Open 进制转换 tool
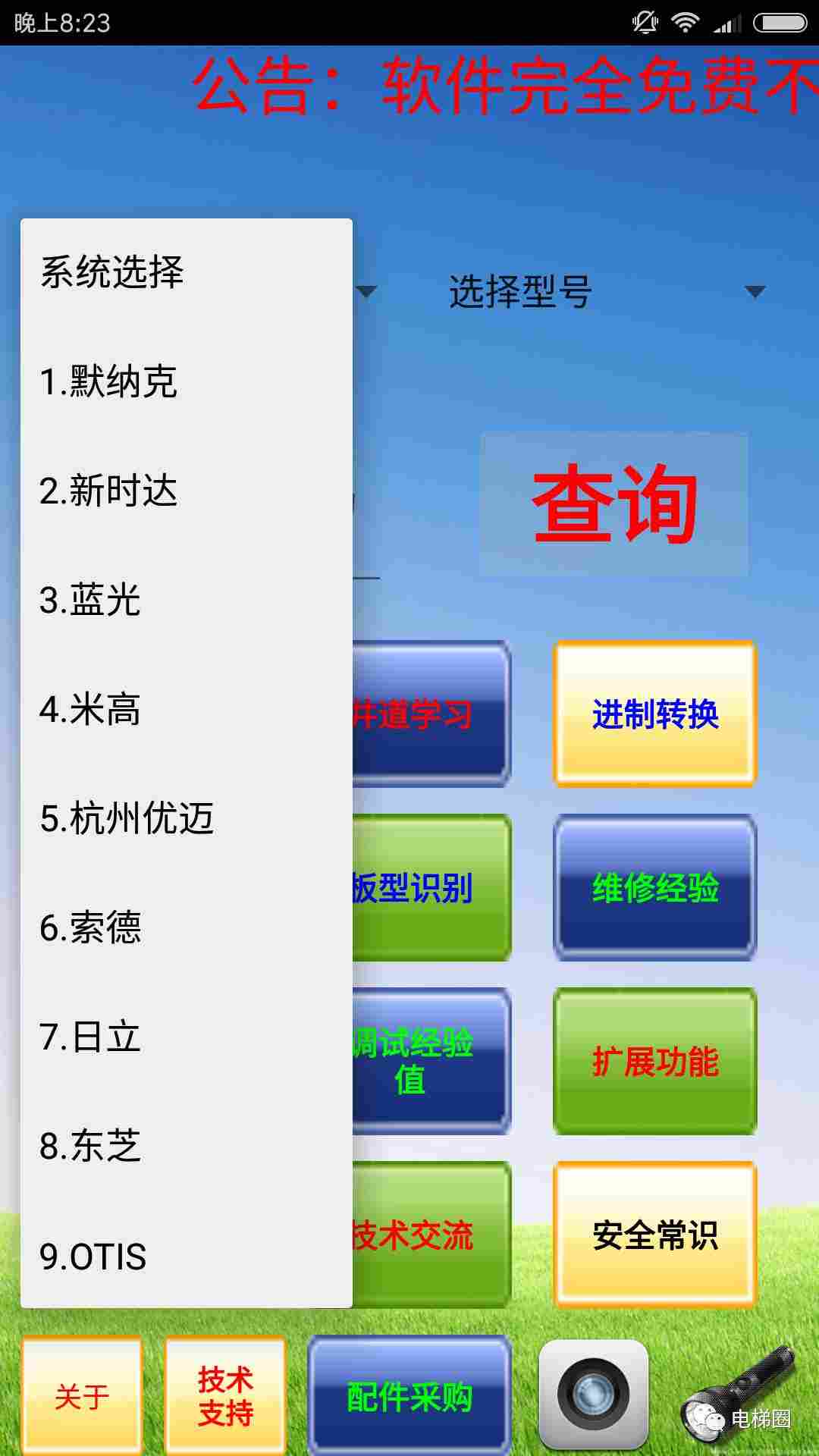Image resolution: width=819 pixels, height=1456 pixels. click(655, 714)
